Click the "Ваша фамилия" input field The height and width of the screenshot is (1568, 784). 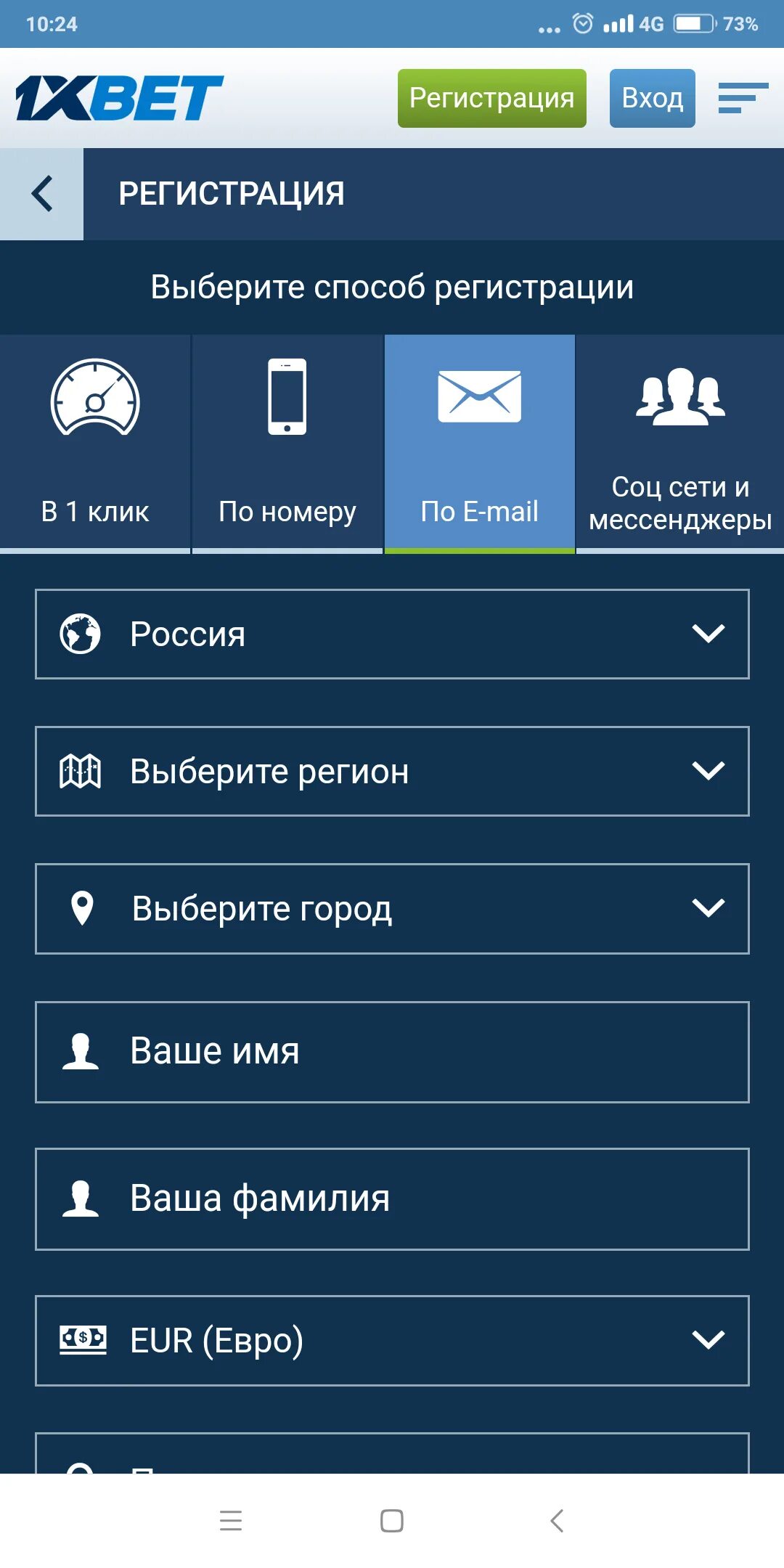click(392, 1198)
